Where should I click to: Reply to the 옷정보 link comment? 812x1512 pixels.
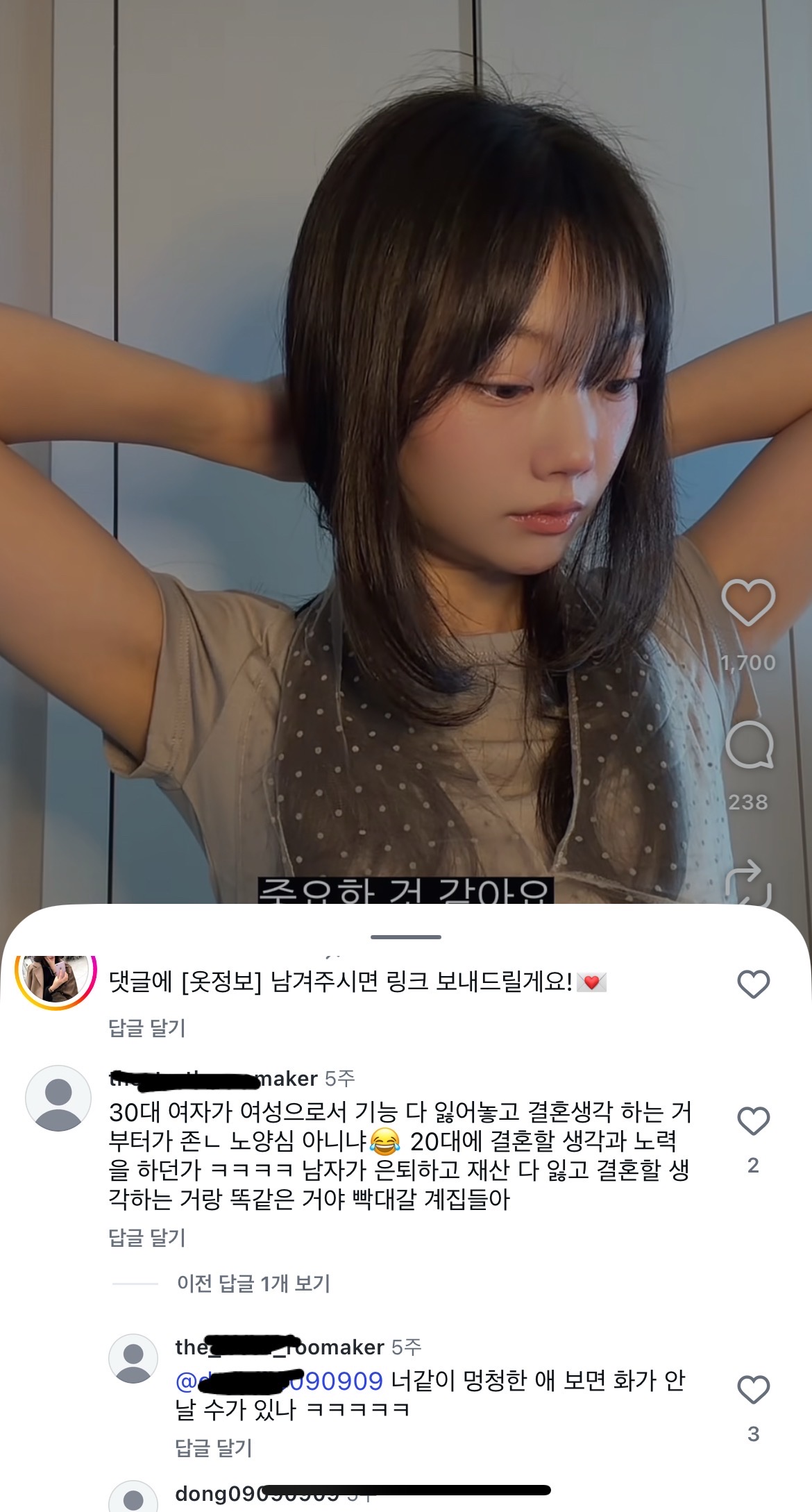tap(147, 1028)
